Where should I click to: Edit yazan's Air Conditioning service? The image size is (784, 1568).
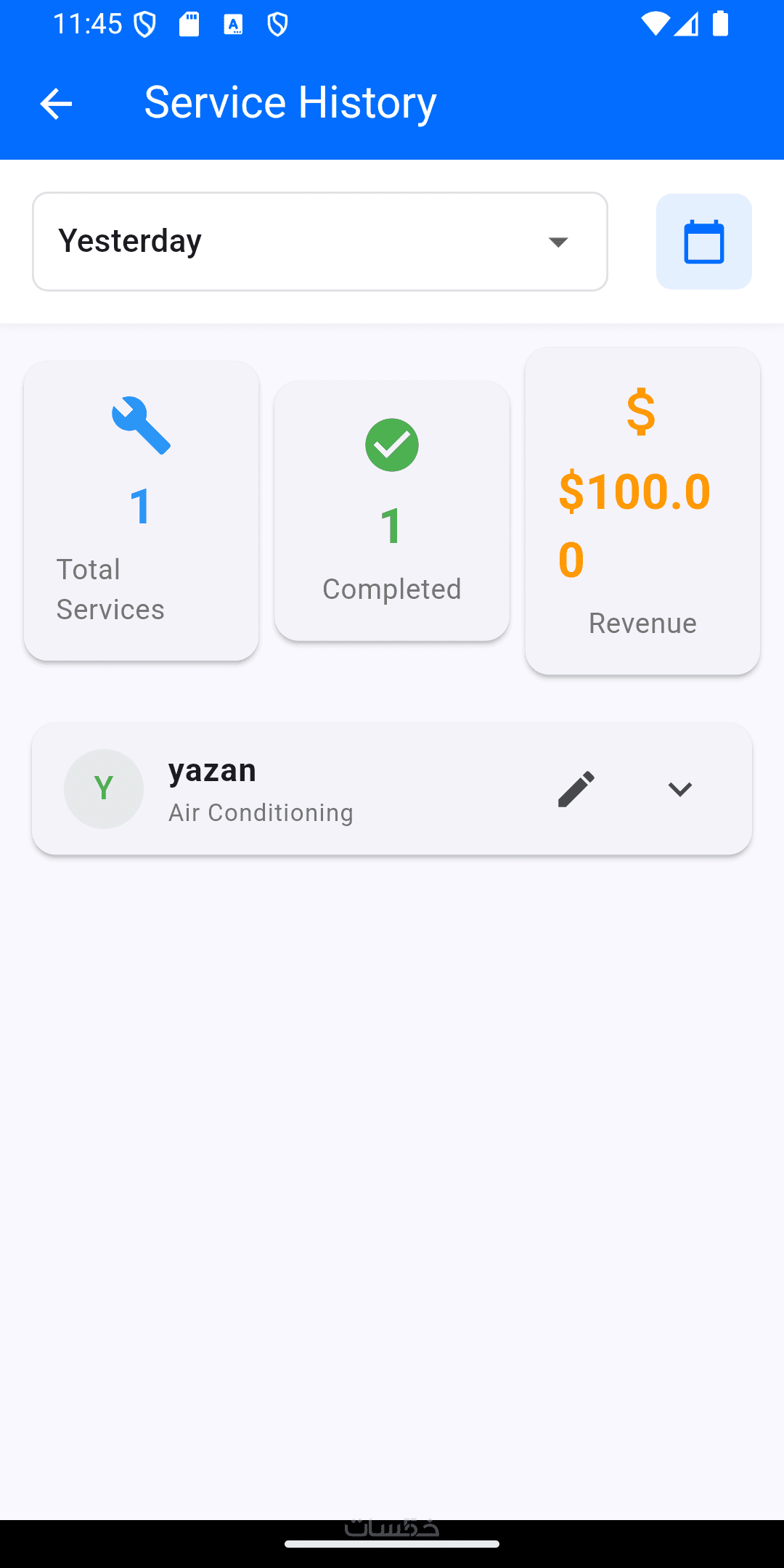pyautogui.click(x=576, y=789)
